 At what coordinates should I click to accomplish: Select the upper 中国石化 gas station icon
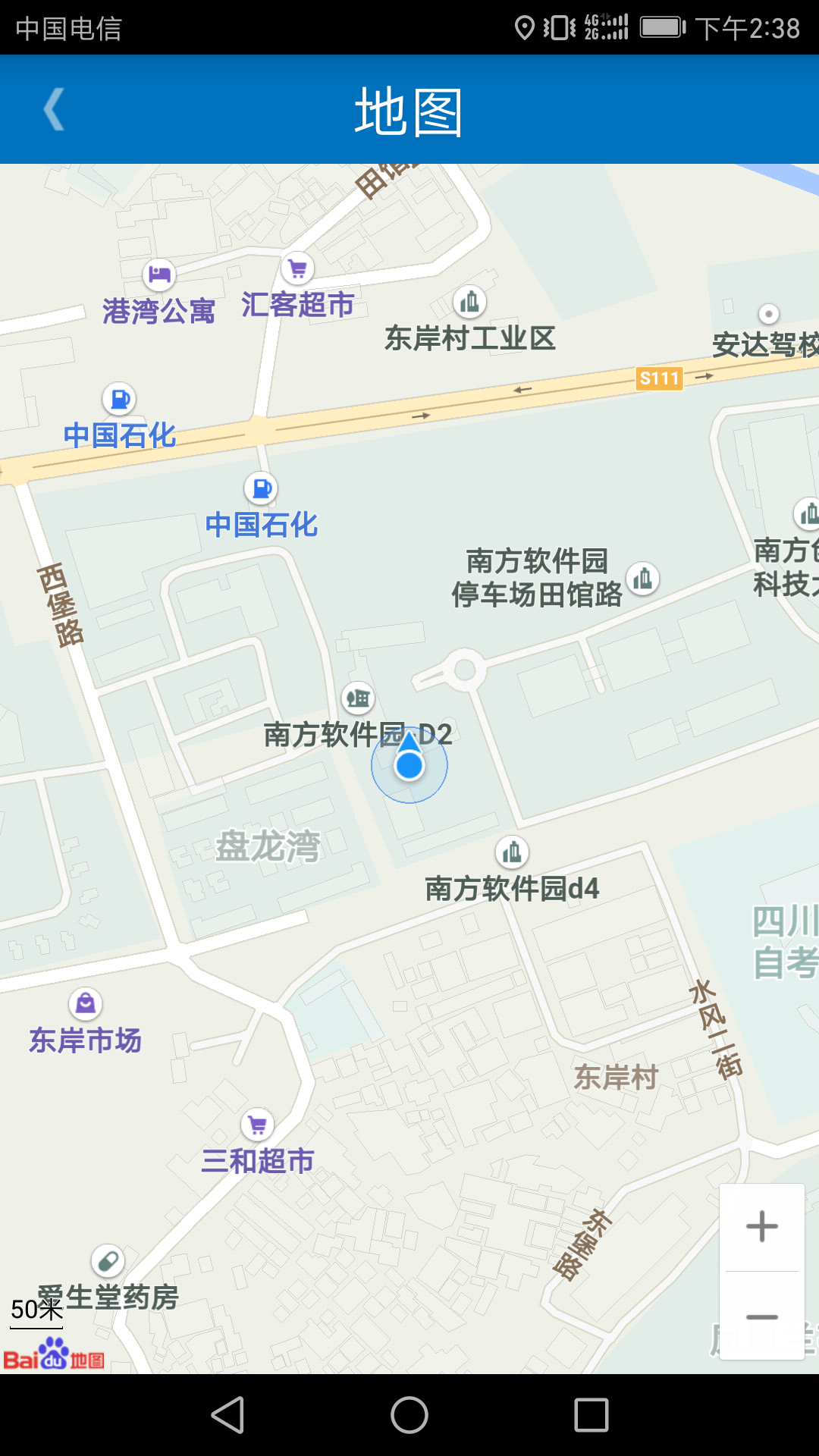coord(119,398)
